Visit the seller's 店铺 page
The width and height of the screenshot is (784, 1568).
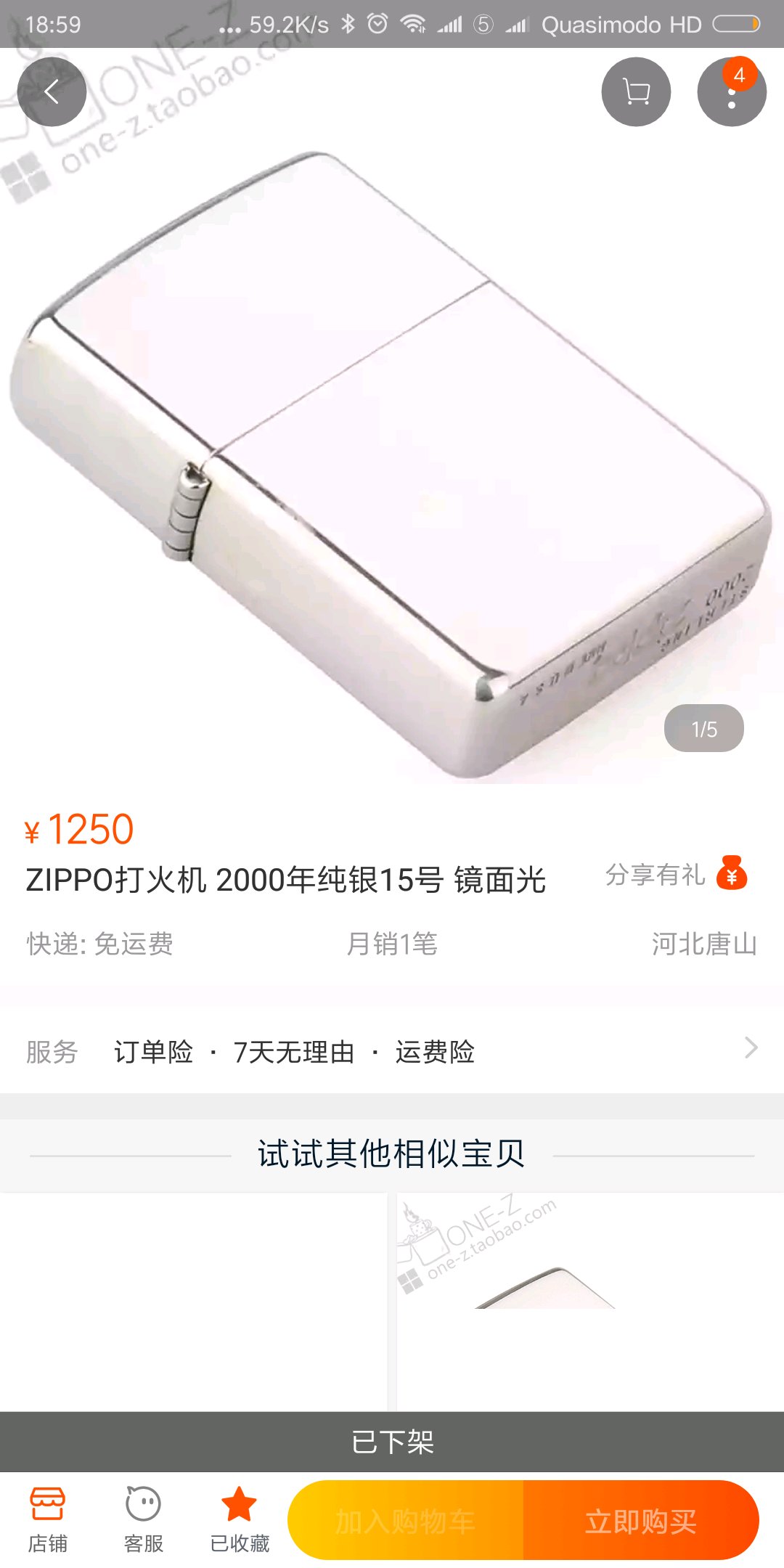coord(48,1520)
